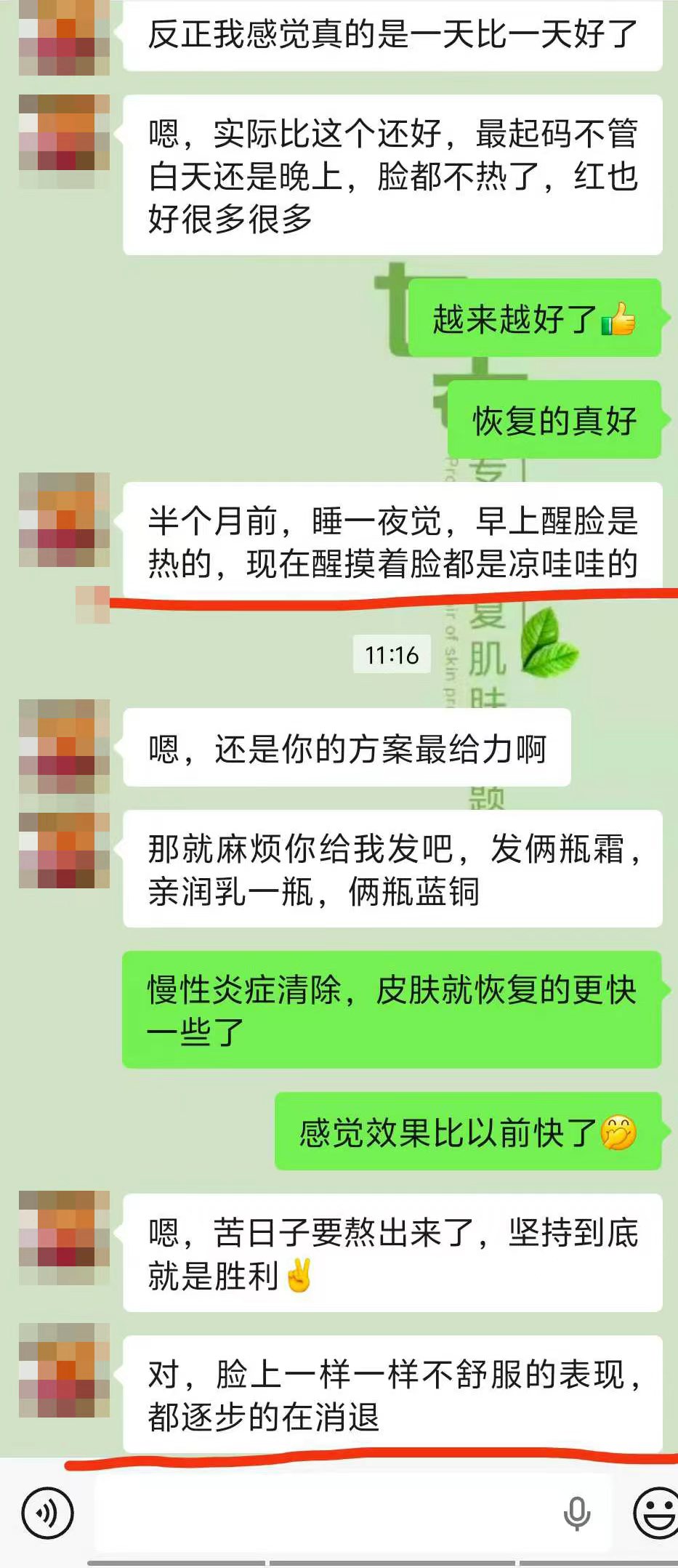Switch to voice message input
Viewport: 678px width, 1568px height.
click(x=47, y=1513)
